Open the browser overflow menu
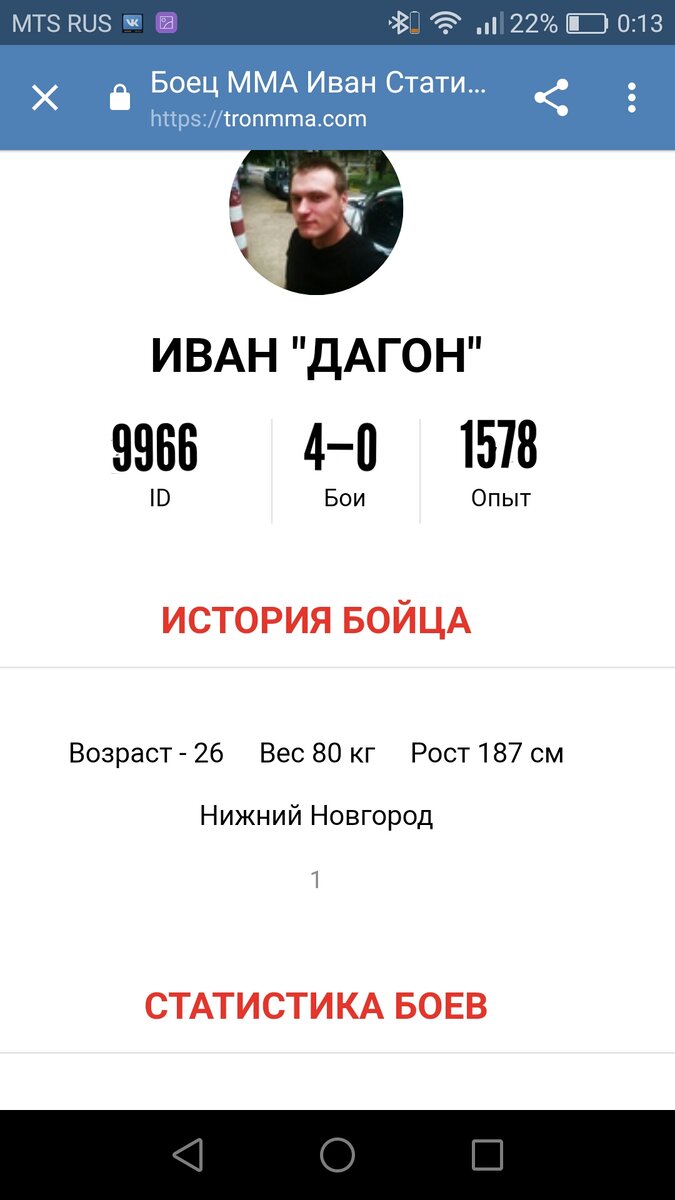The height and width of the screenshot is (1200, 675). pos(632,97)
